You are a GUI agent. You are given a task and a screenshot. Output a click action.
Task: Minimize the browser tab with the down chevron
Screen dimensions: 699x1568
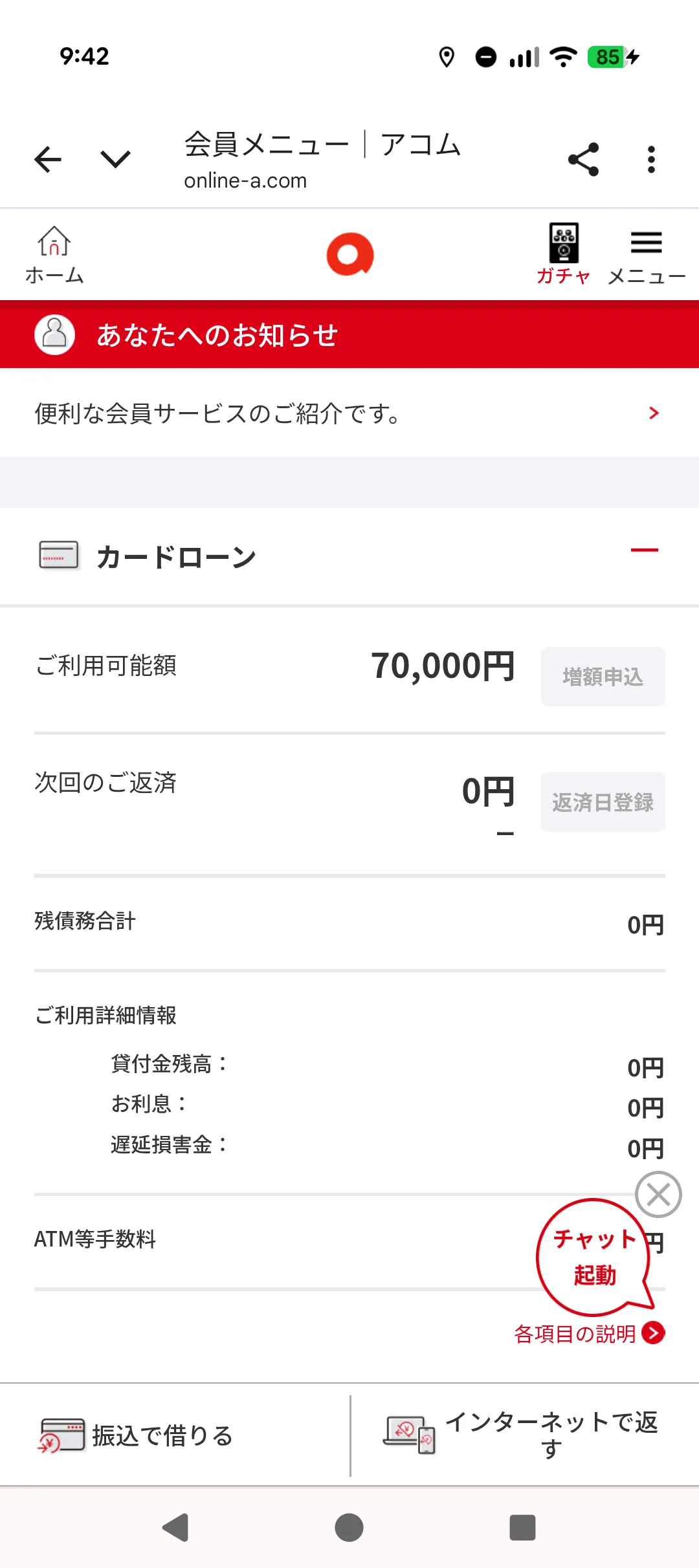116,159
